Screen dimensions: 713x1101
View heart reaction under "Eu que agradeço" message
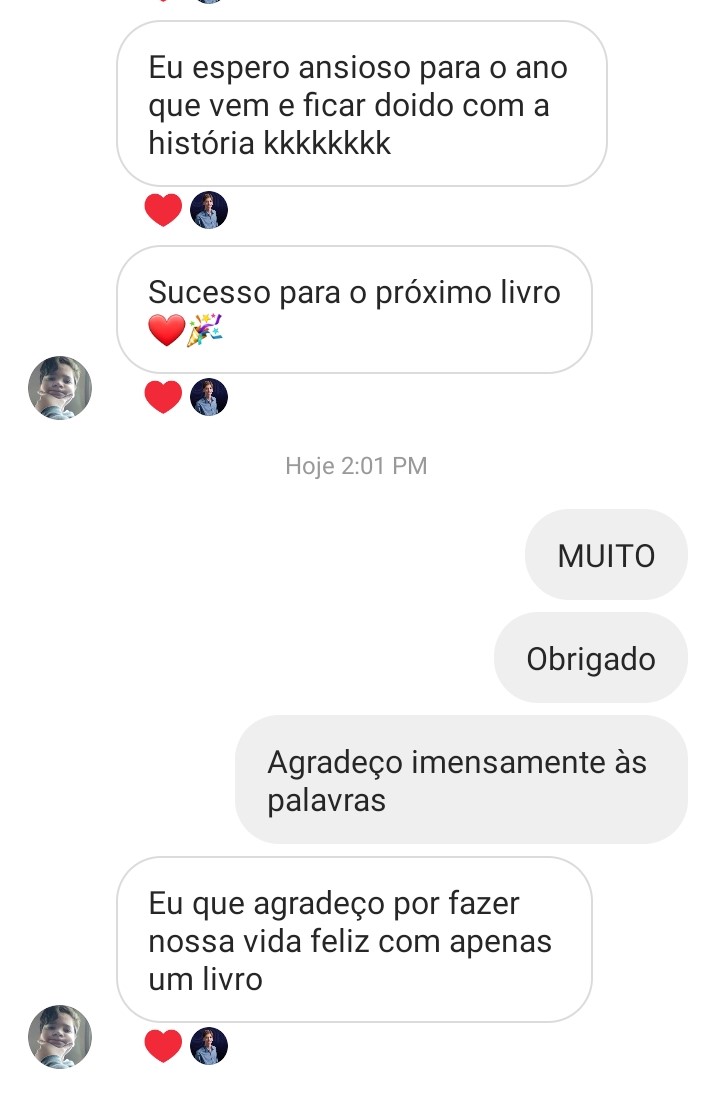click(163, 1046)
